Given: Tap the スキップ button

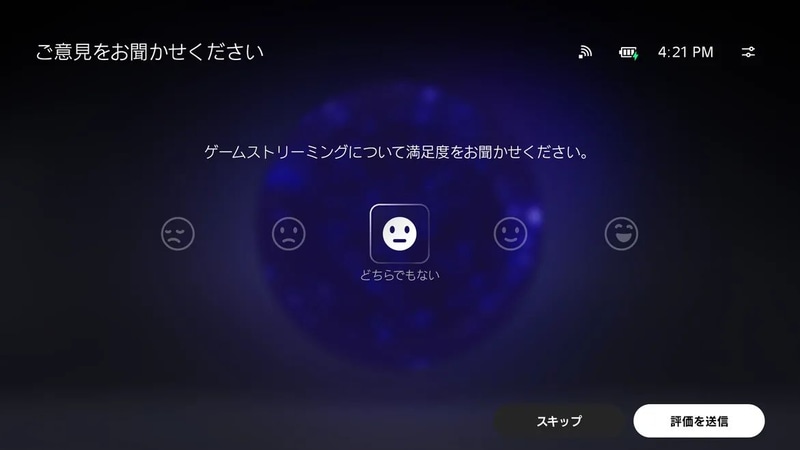Looking at the screenshot, I should tap(559, 421).
